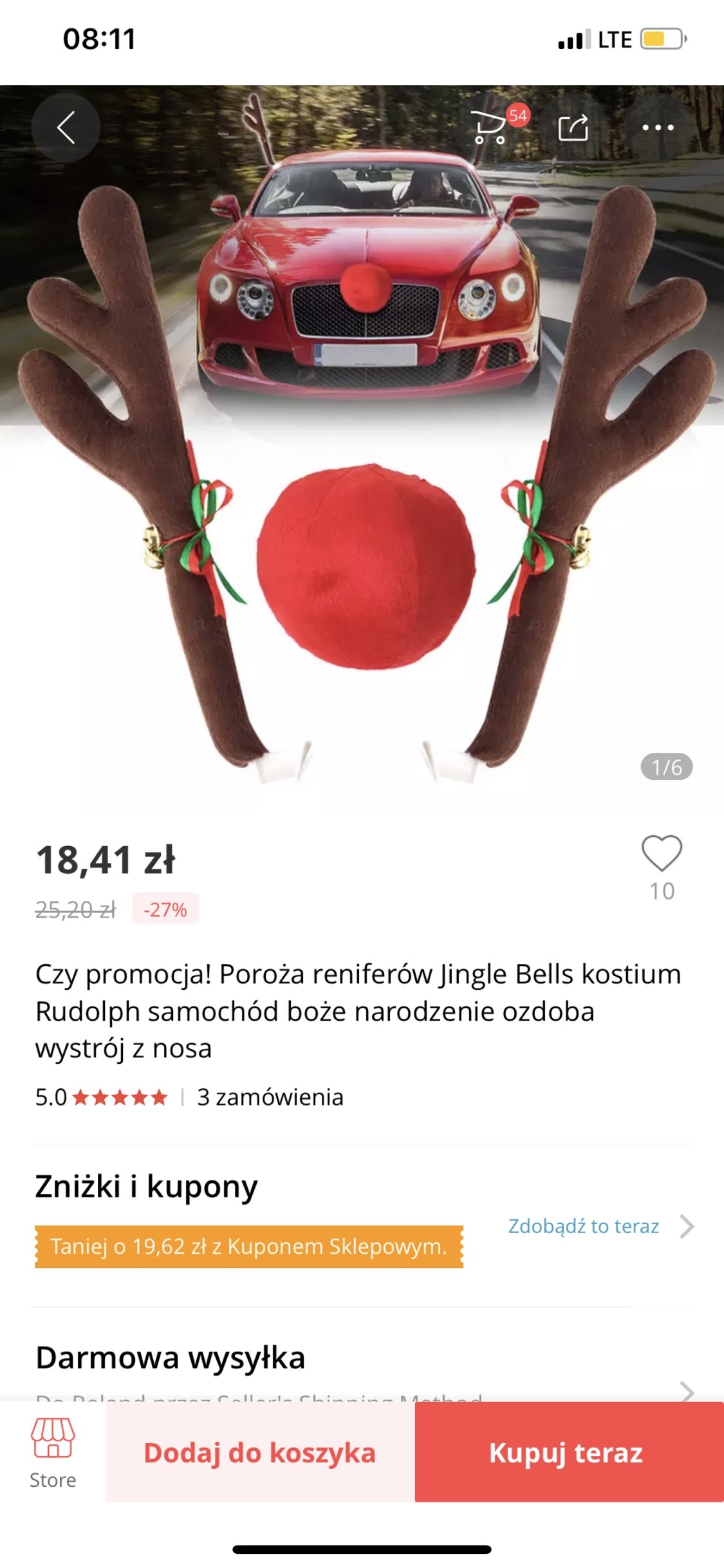The image size is (724, 1568).
Task: View the 5.0 star rating reviews
Action: [103, 1097]
